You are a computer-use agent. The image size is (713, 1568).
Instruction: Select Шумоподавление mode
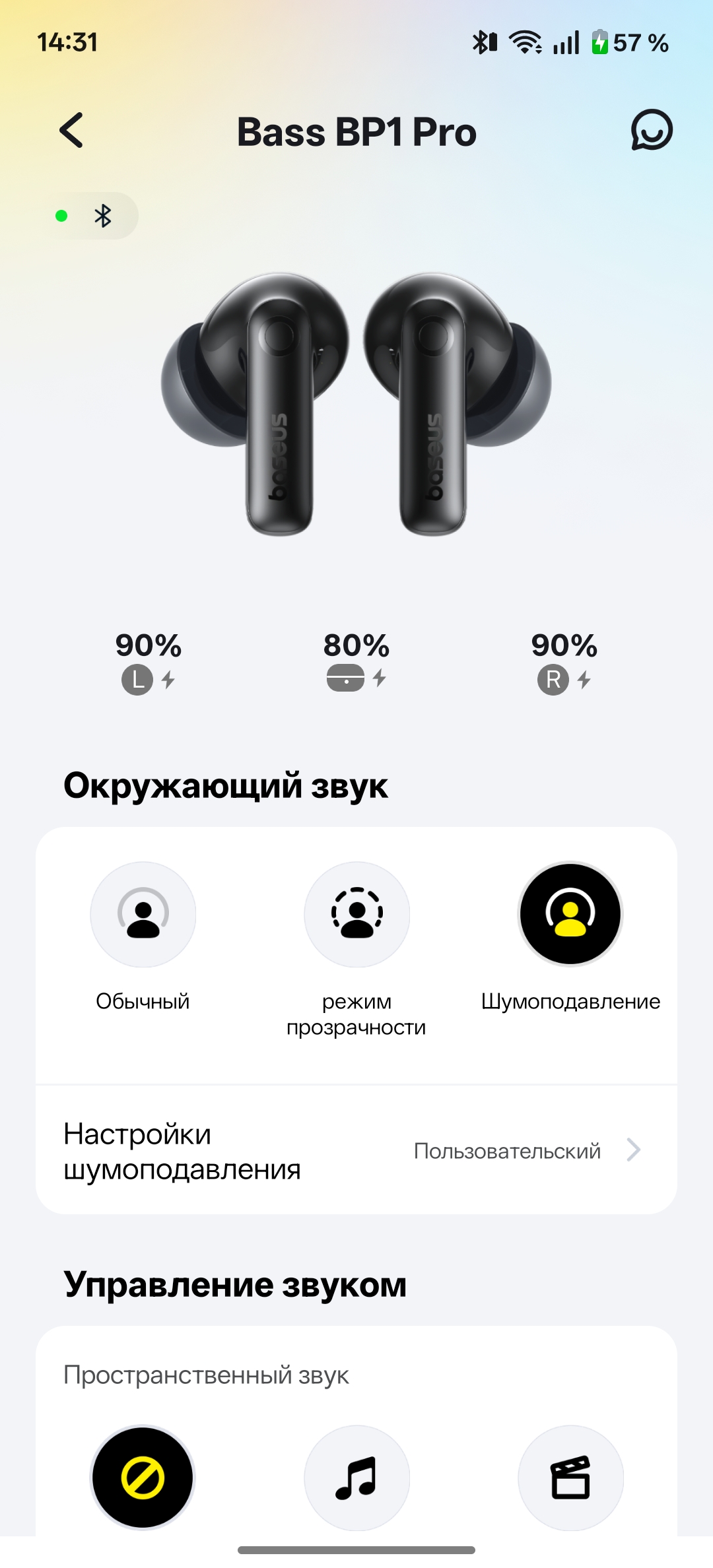[570, 914]
